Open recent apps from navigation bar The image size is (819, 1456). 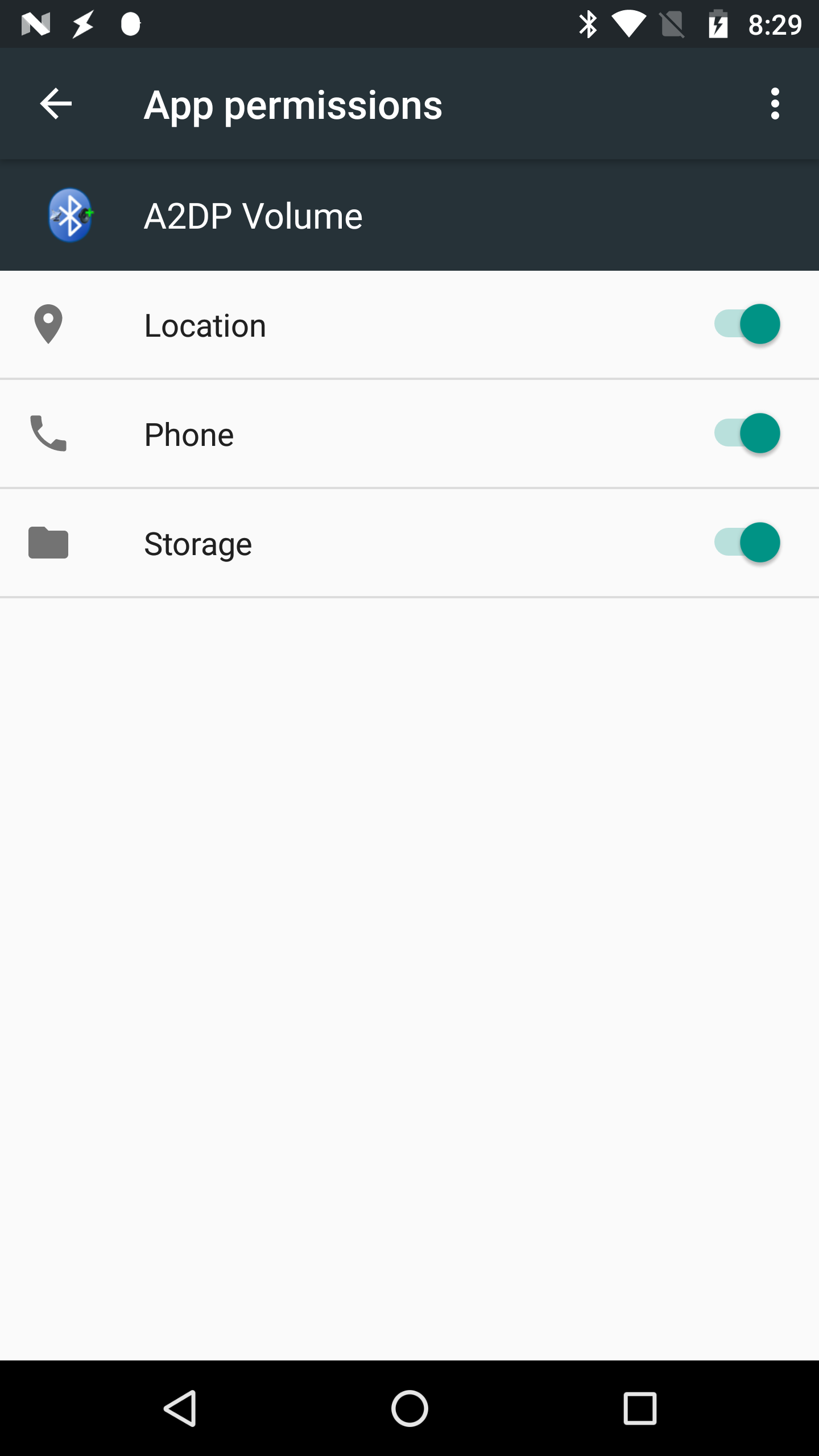tap(640, 1408)
